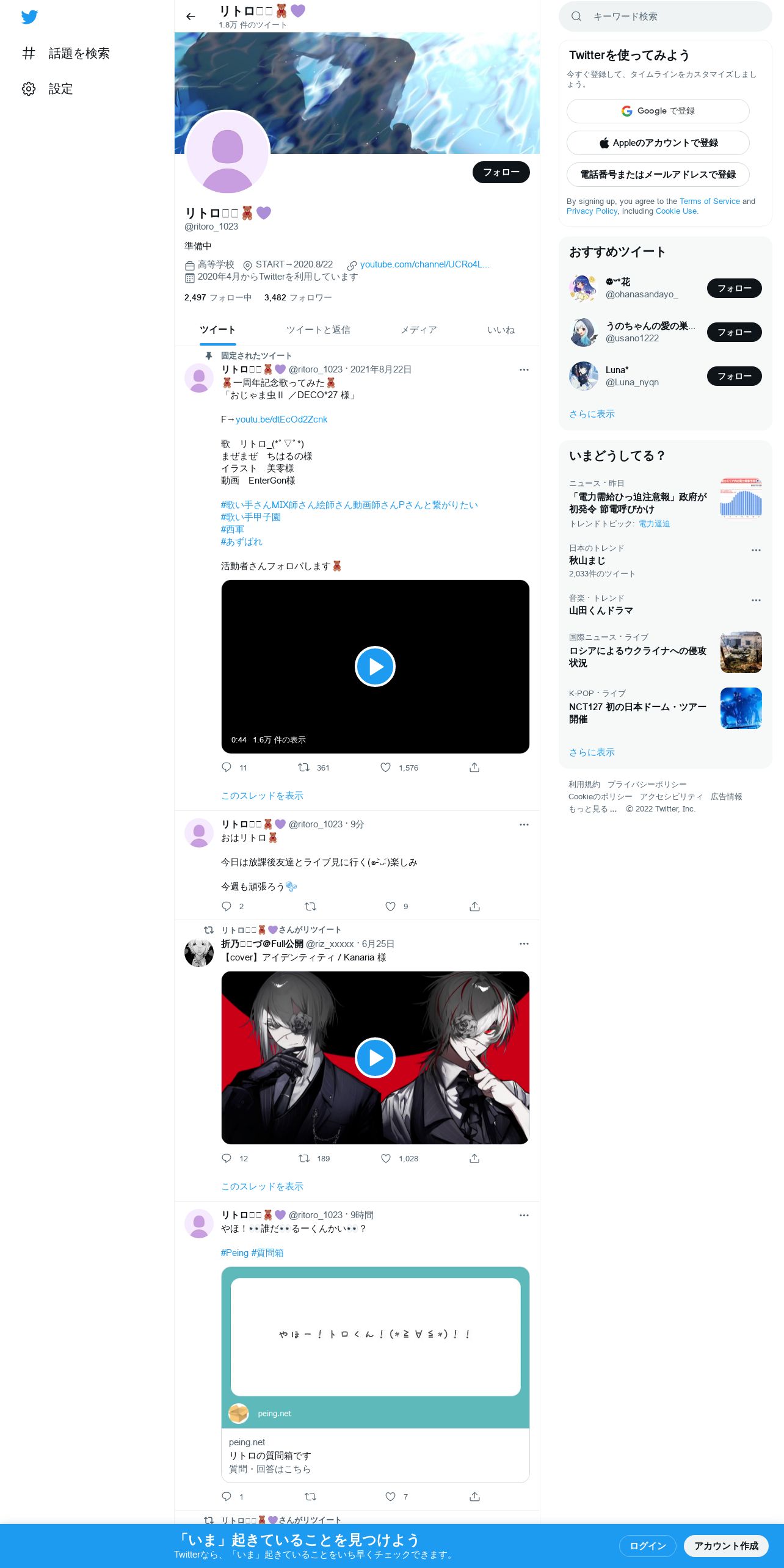Open the youtube.com channel link in bio
784x1568 pixels.
coord(424,264)
